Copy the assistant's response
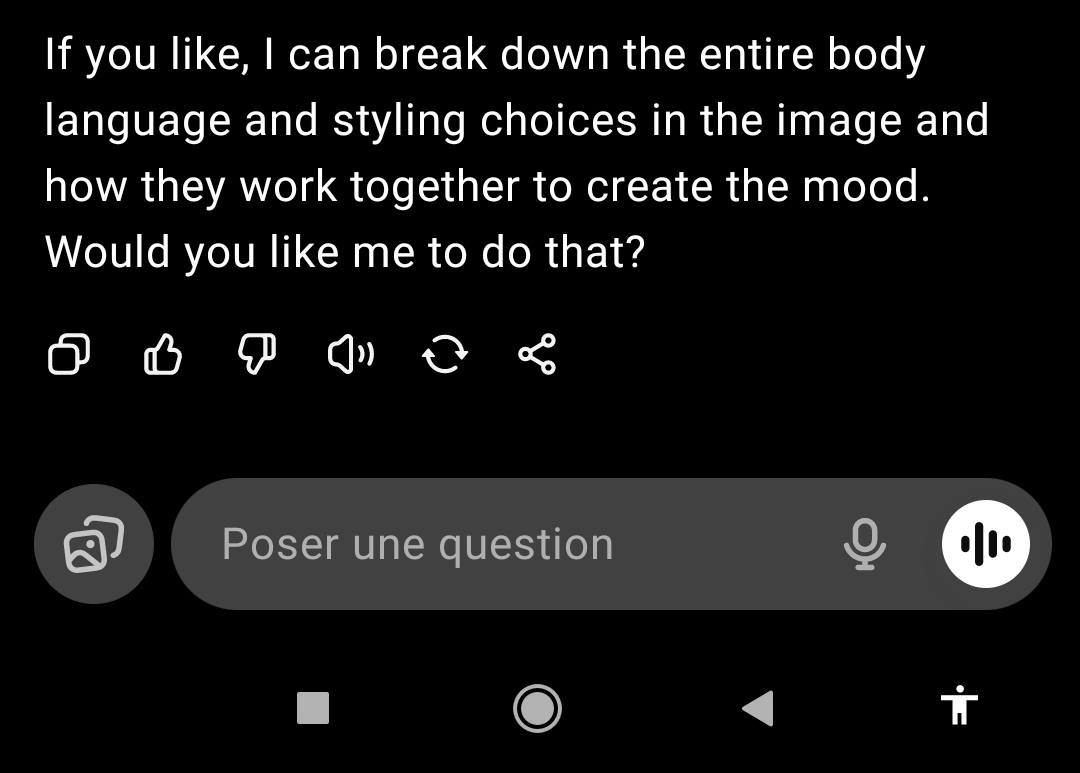Viewport: 1080px width, 773px height. click(x=69, y=354)
